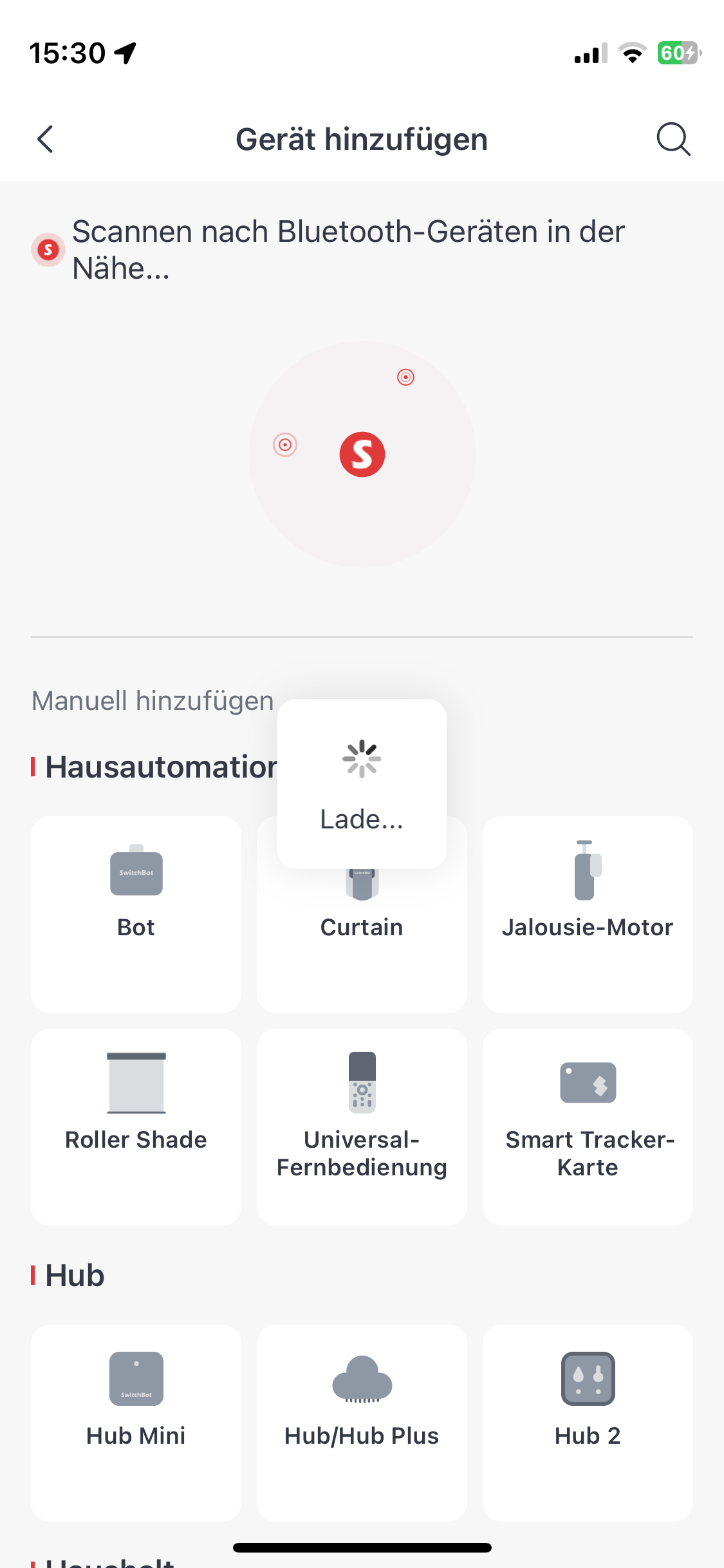Screen dimensions: 724x1568
Task: Select the Bot device card
Action: point(136,914)
